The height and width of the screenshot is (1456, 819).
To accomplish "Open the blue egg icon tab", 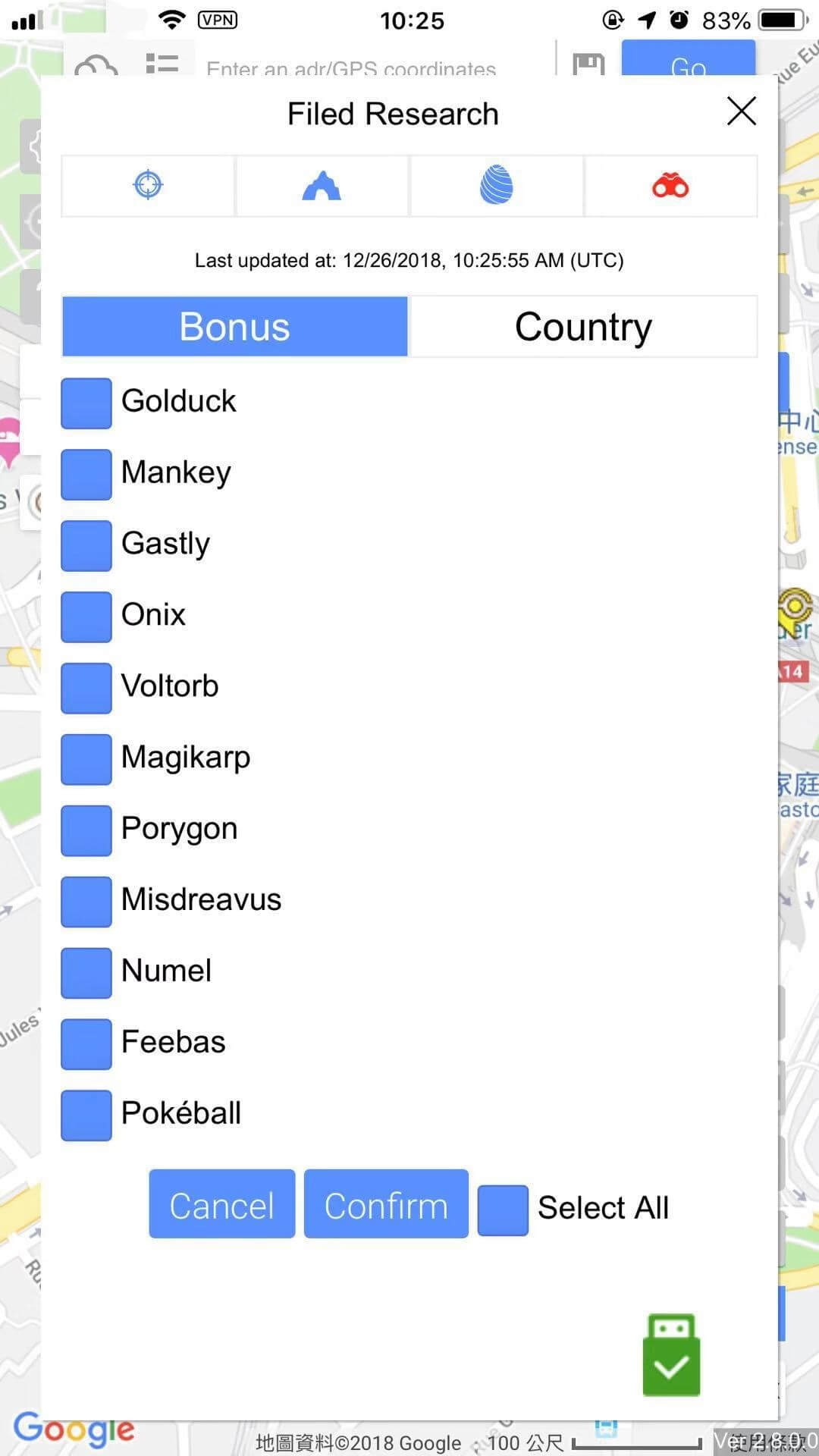I will [x=496, y=185].
